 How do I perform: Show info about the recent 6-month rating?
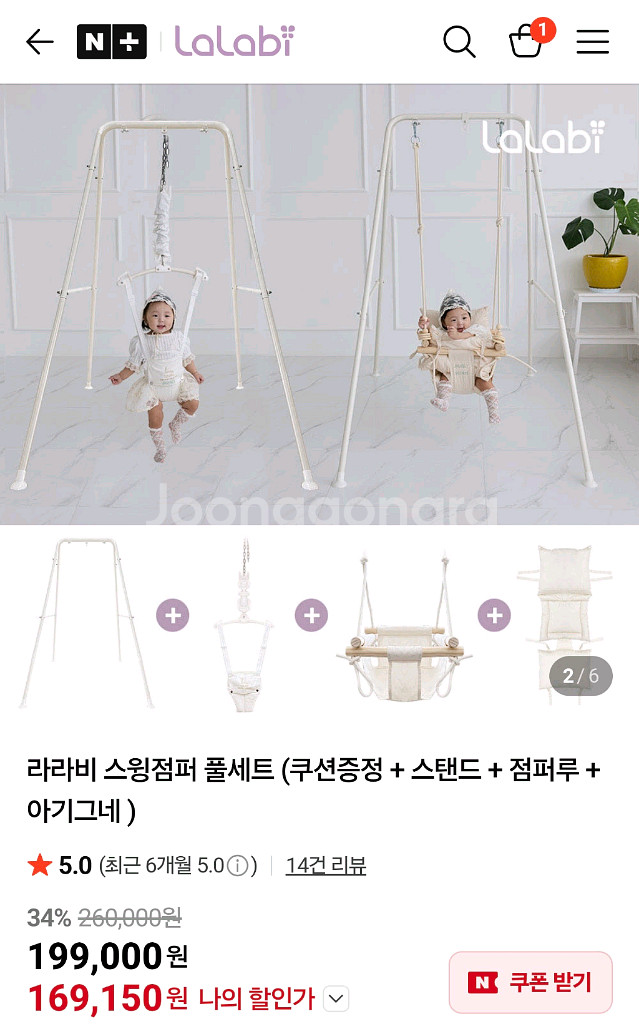point(238,866)
